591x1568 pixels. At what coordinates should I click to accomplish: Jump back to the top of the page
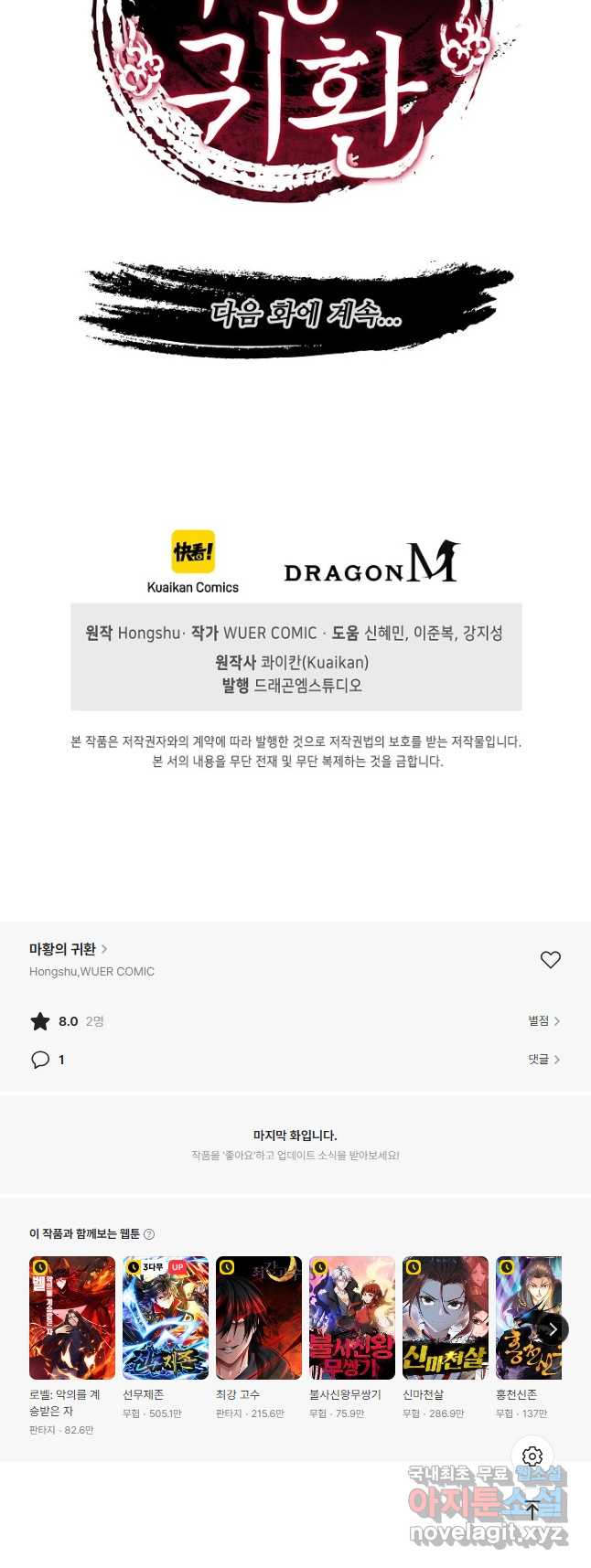tap(532, 1510)
